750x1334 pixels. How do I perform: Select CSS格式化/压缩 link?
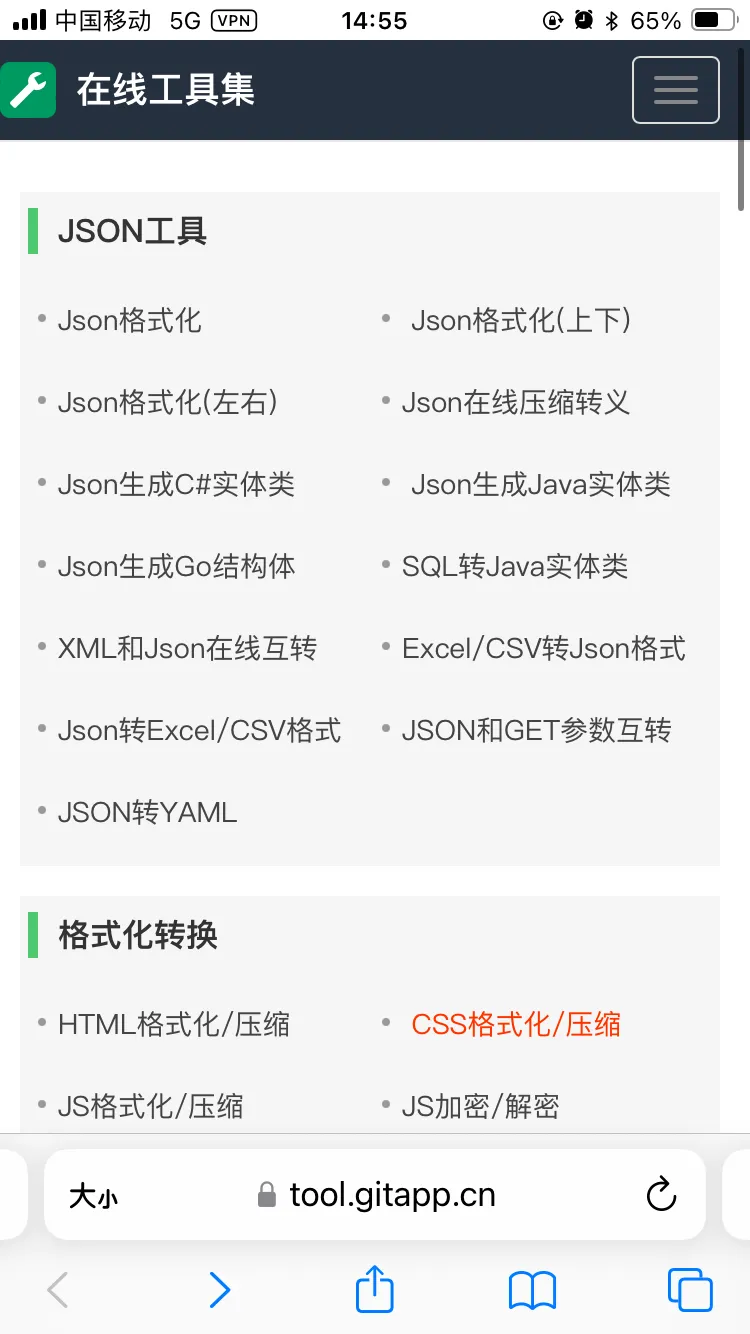coord(516,1025)
